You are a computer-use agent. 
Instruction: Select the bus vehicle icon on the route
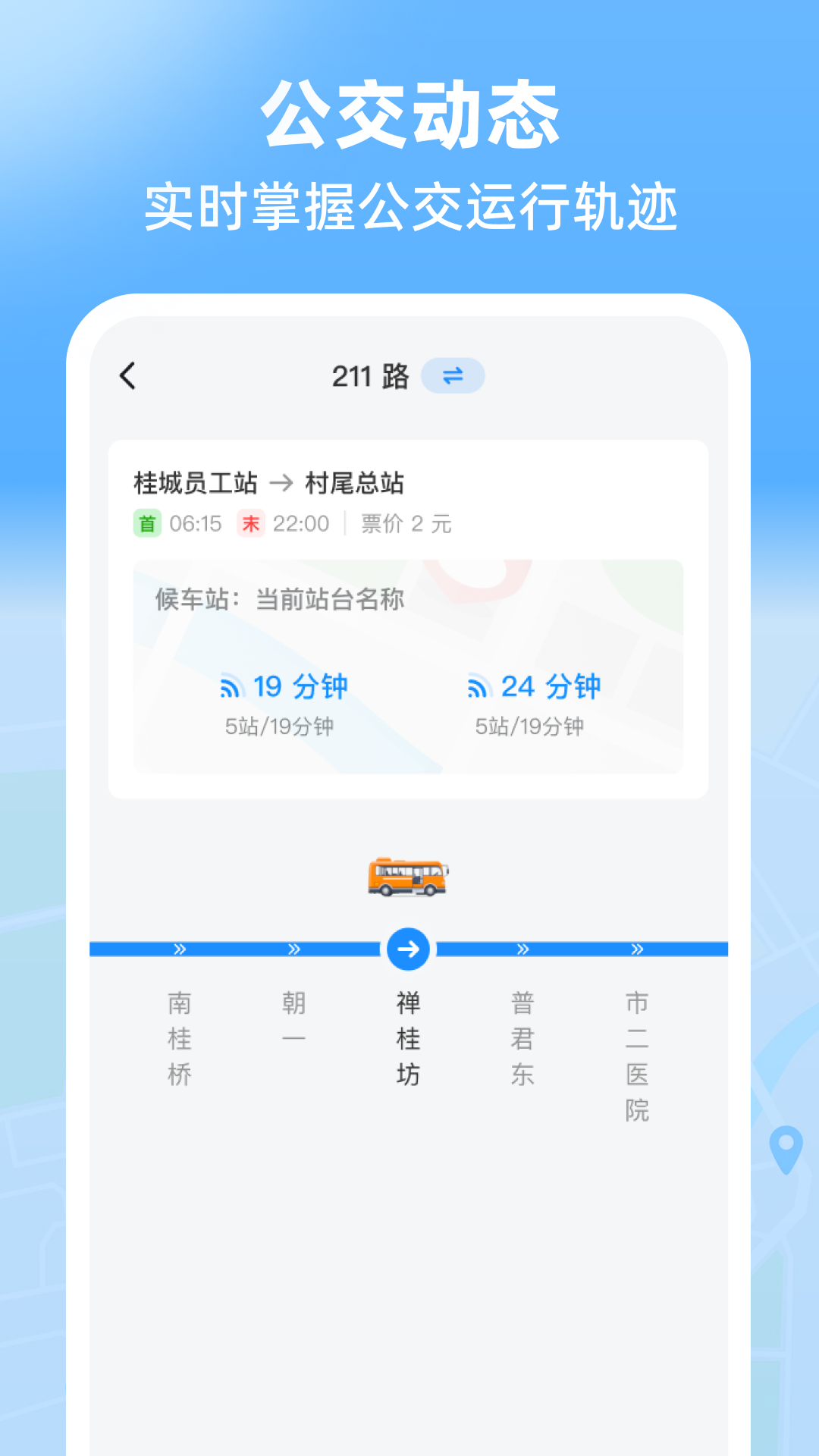[408, 877]
